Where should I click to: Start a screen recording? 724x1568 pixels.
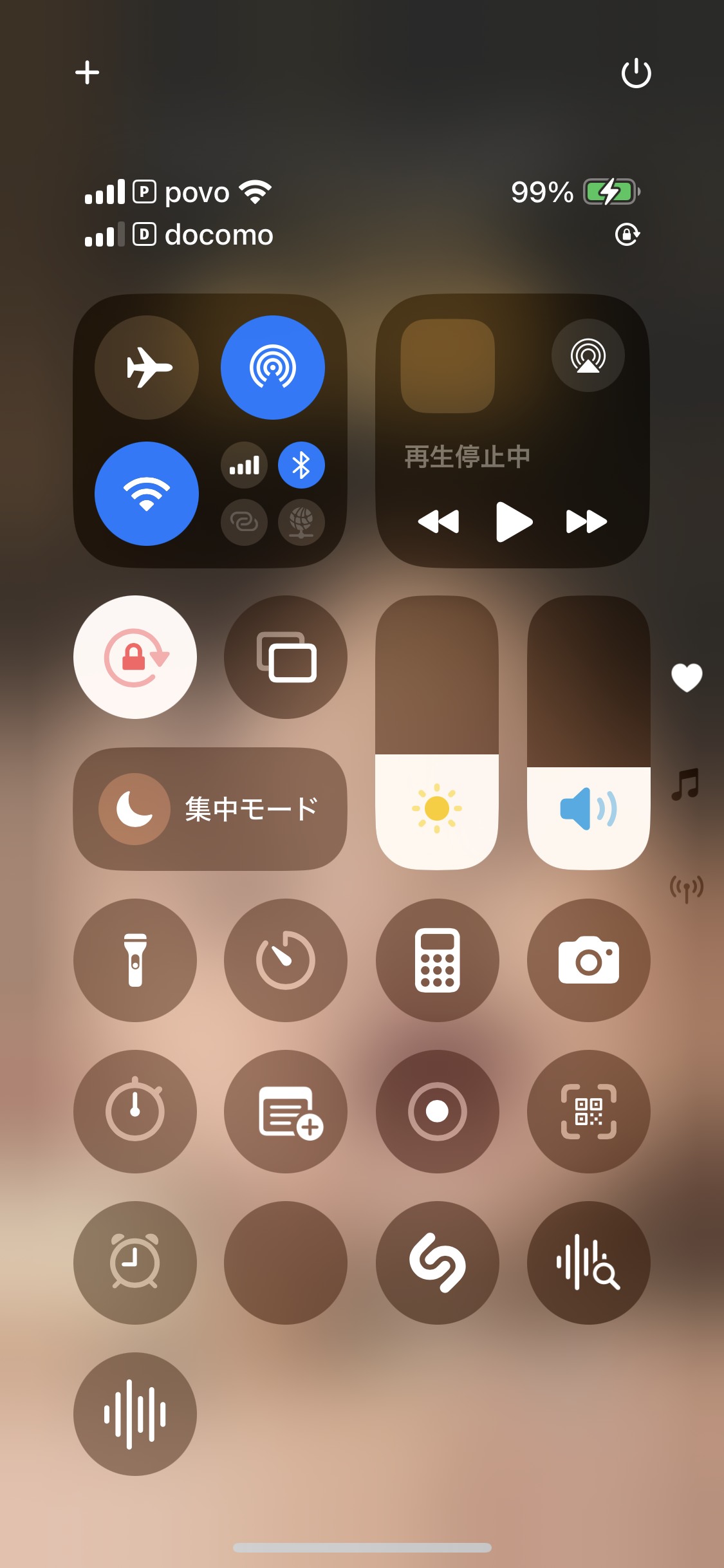438,1112
